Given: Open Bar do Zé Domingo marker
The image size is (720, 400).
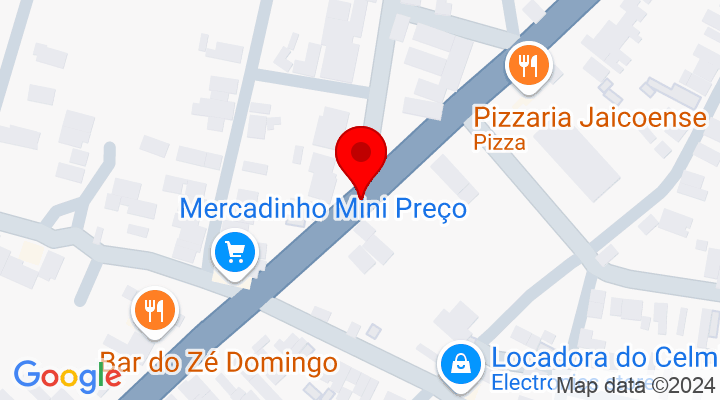Looking at the screenshot, I should [155, 311].
